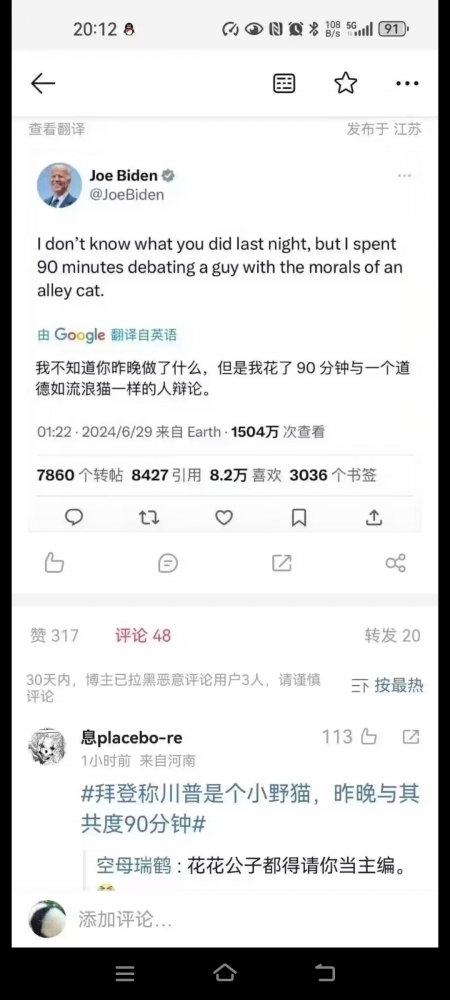Like the post with the thumbs-up icon
The width and height of the screenshot is (450, 1000).
[x=54, y=562]
